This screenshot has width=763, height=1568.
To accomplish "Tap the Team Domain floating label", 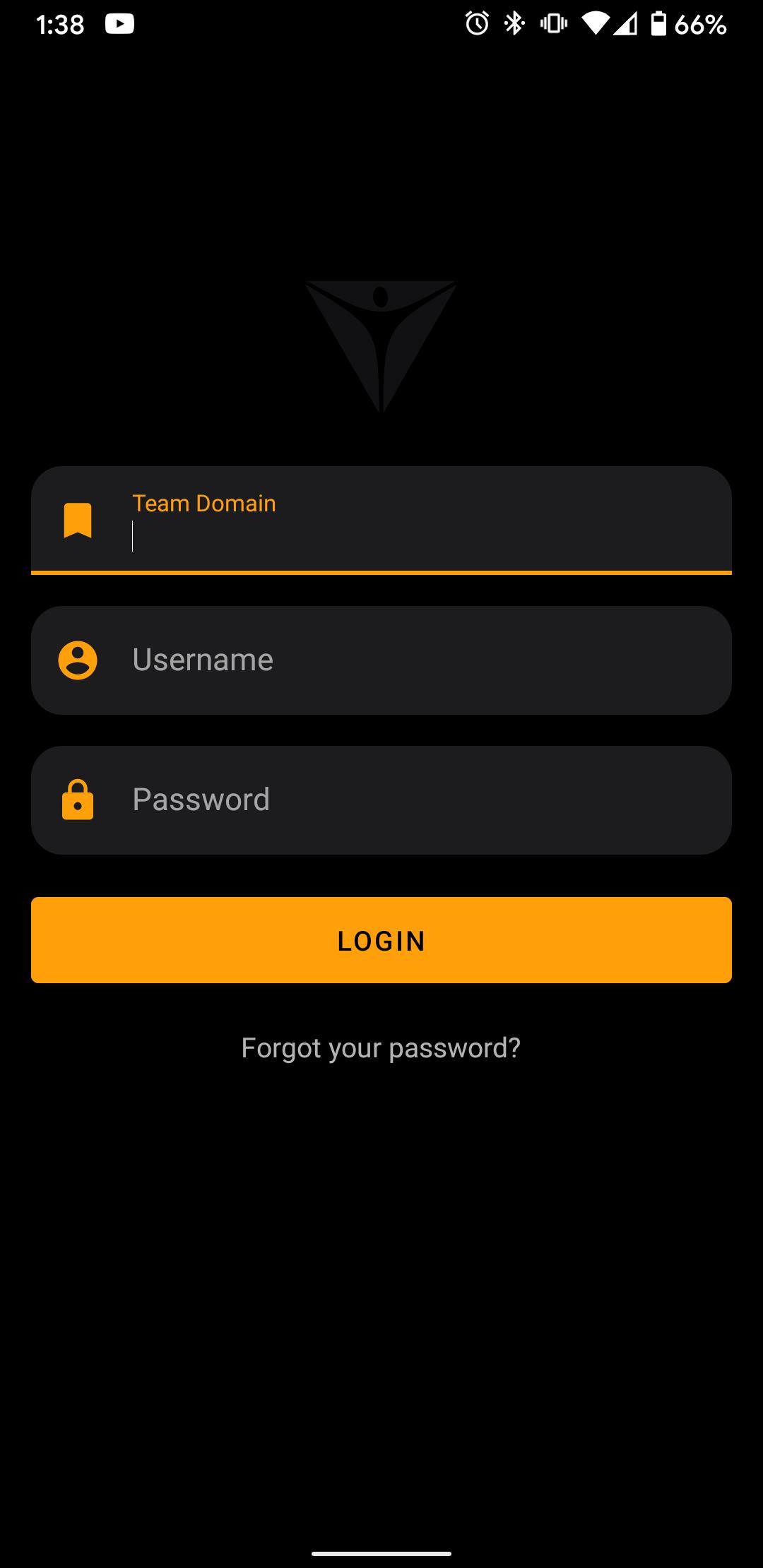I will [204, 503].
